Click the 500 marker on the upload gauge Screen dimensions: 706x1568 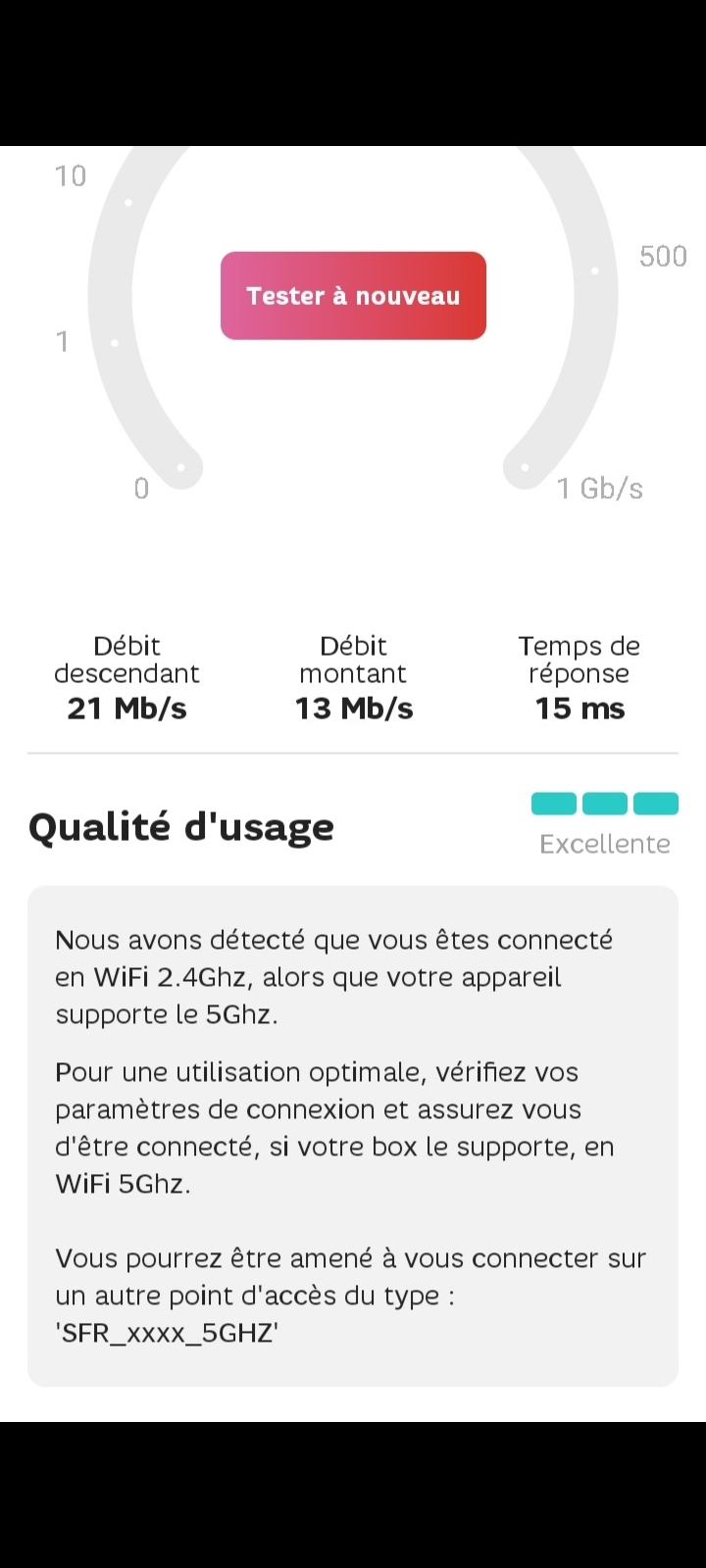[x=663, y=256]
